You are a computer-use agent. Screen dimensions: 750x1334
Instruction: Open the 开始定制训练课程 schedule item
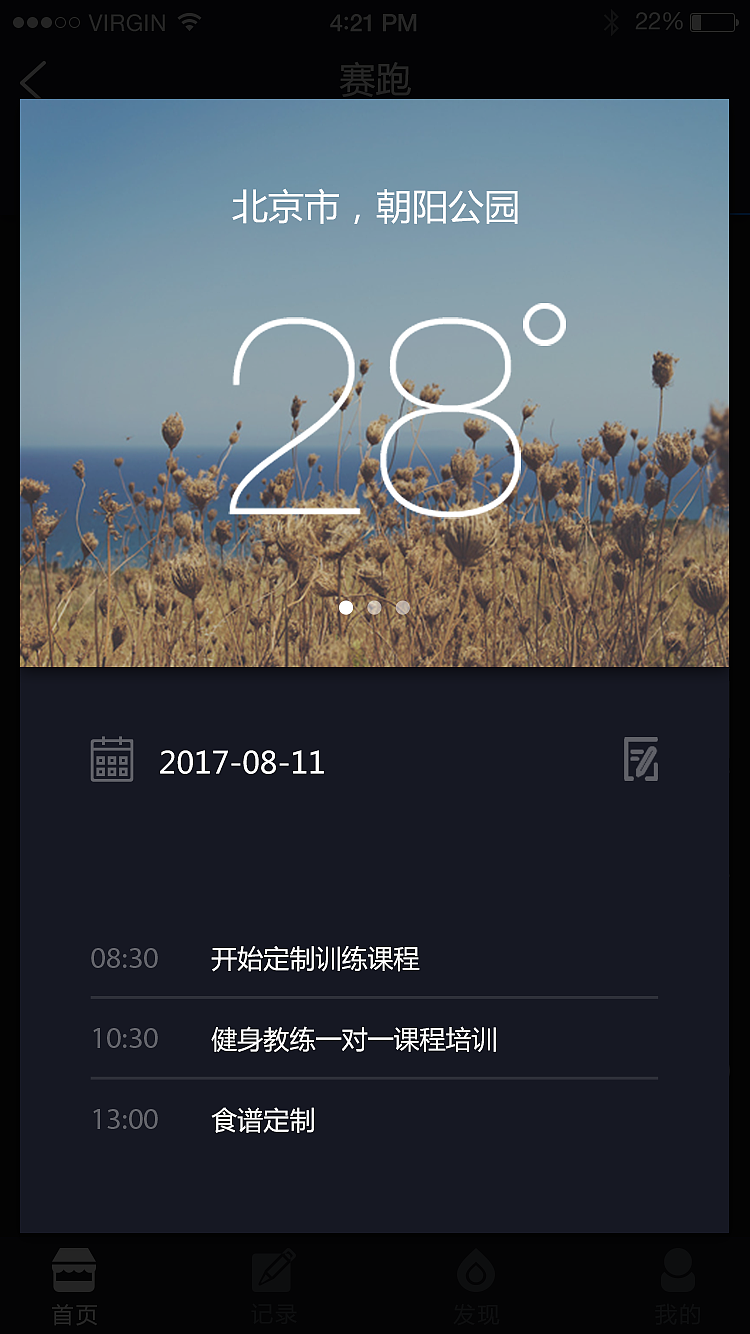point(315,958)
